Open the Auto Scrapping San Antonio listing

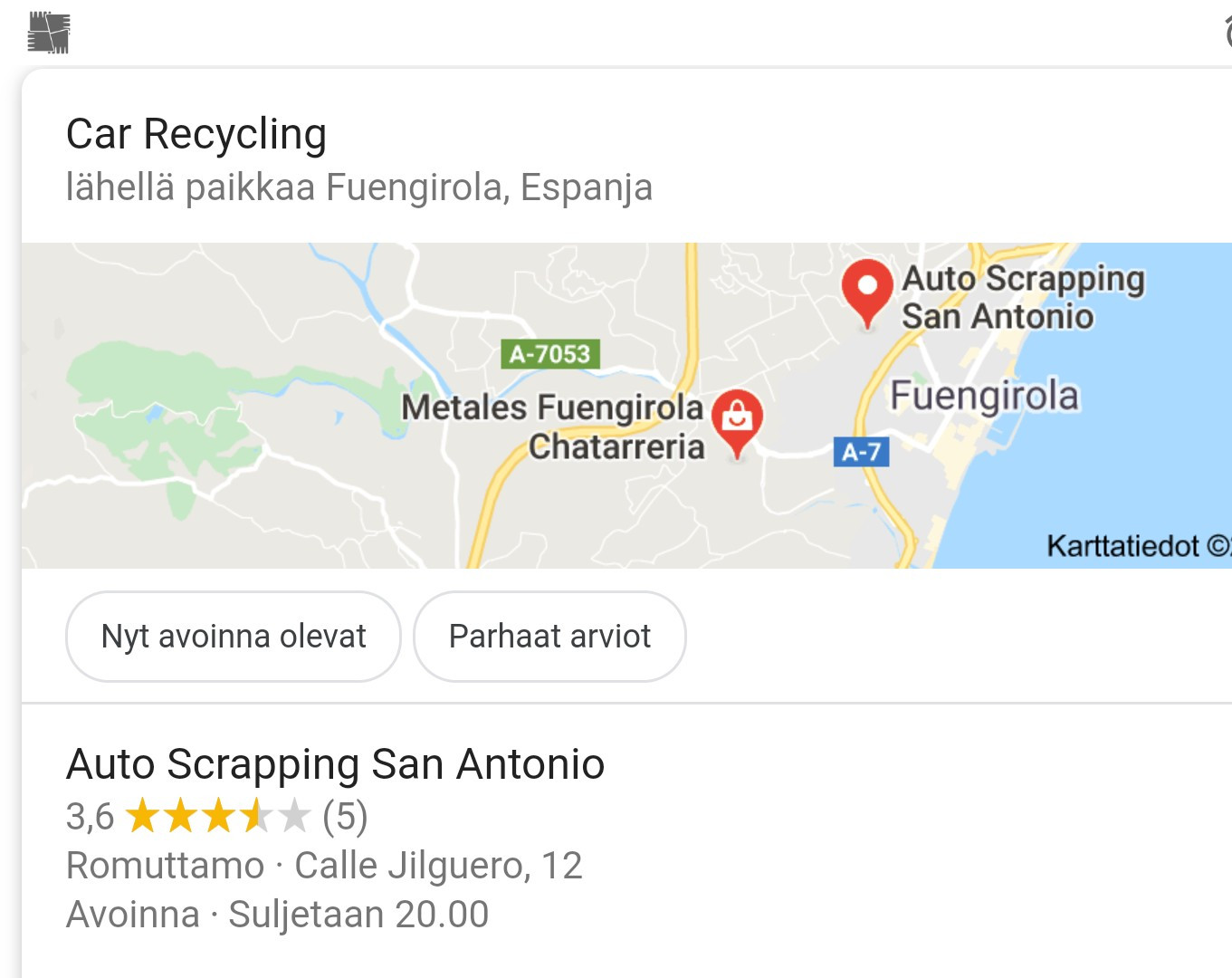tap(335, 764)
